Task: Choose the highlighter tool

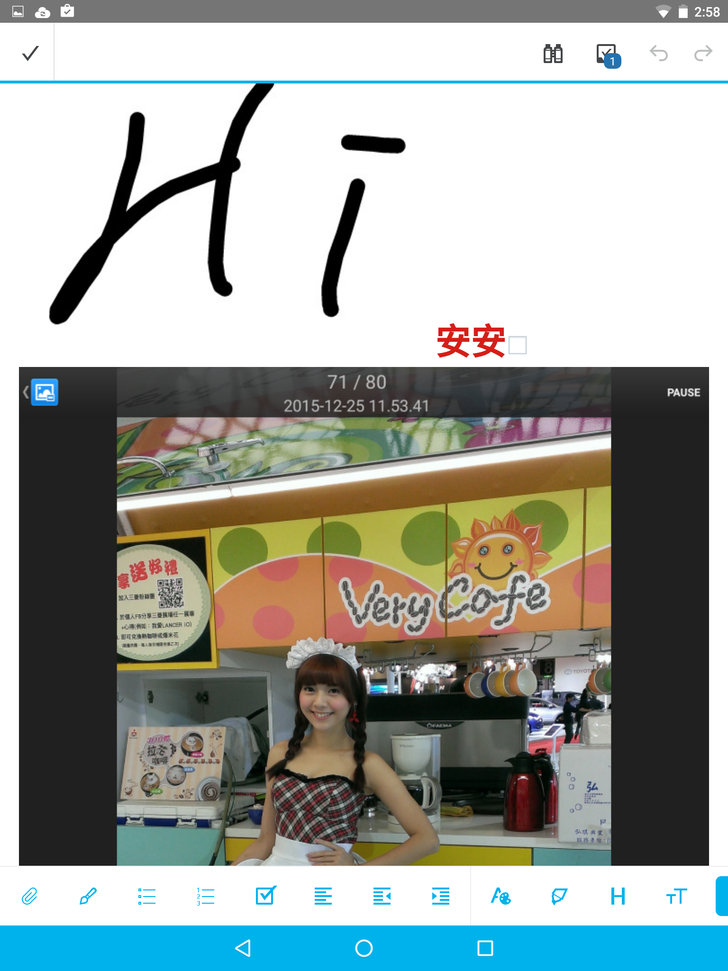Action: tap(559, 896)
